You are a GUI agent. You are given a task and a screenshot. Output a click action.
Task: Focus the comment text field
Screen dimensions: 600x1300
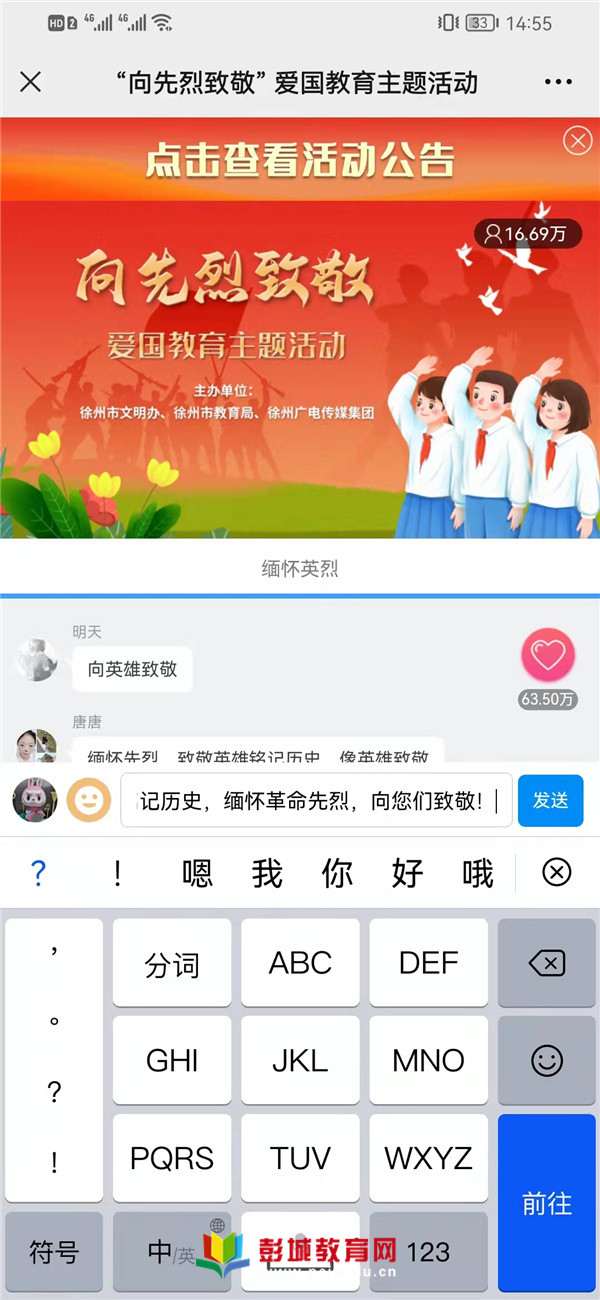pyautogui.click(x=316, y=800)
